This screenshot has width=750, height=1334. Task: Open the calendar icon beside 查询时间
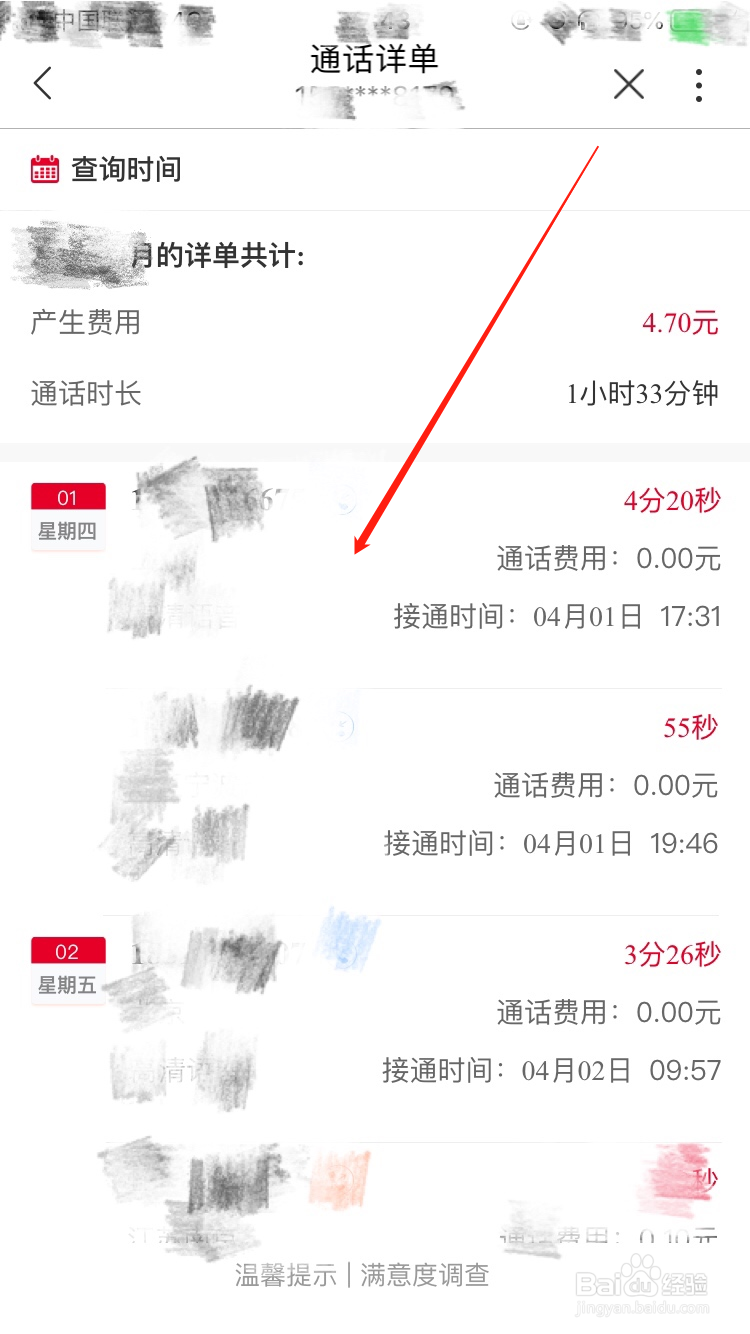tap(44, 168)
